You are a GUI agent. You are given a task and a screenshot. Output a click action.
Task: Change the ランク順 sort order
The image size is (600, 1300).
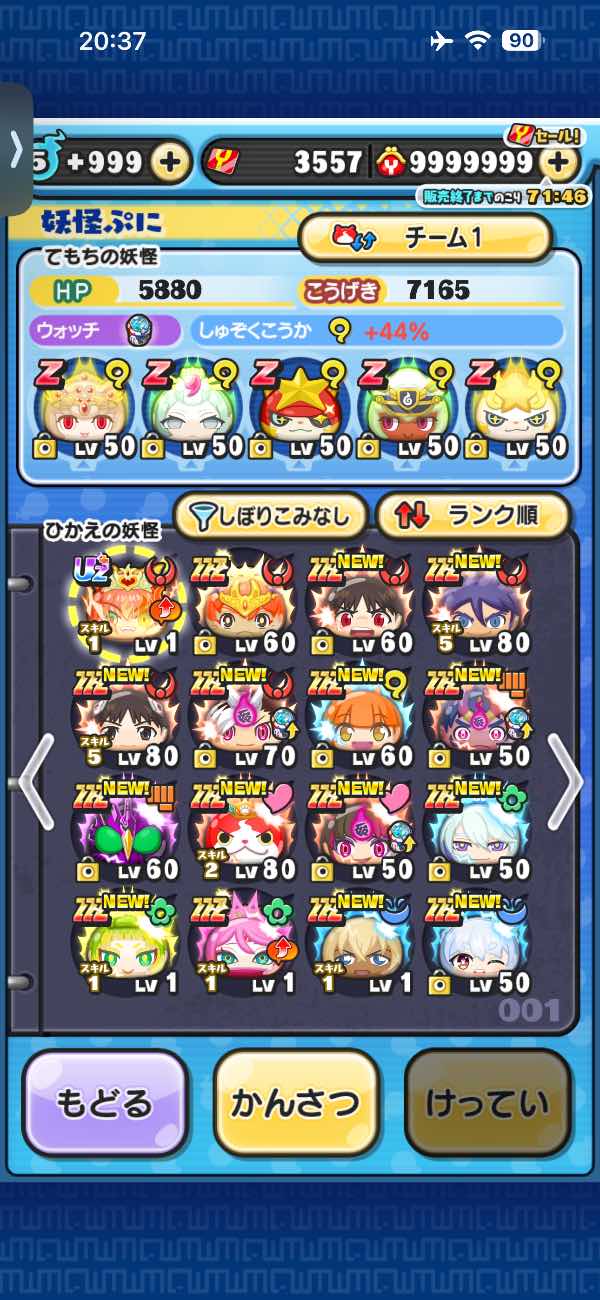pyautogui.click(x=472, y=516)
